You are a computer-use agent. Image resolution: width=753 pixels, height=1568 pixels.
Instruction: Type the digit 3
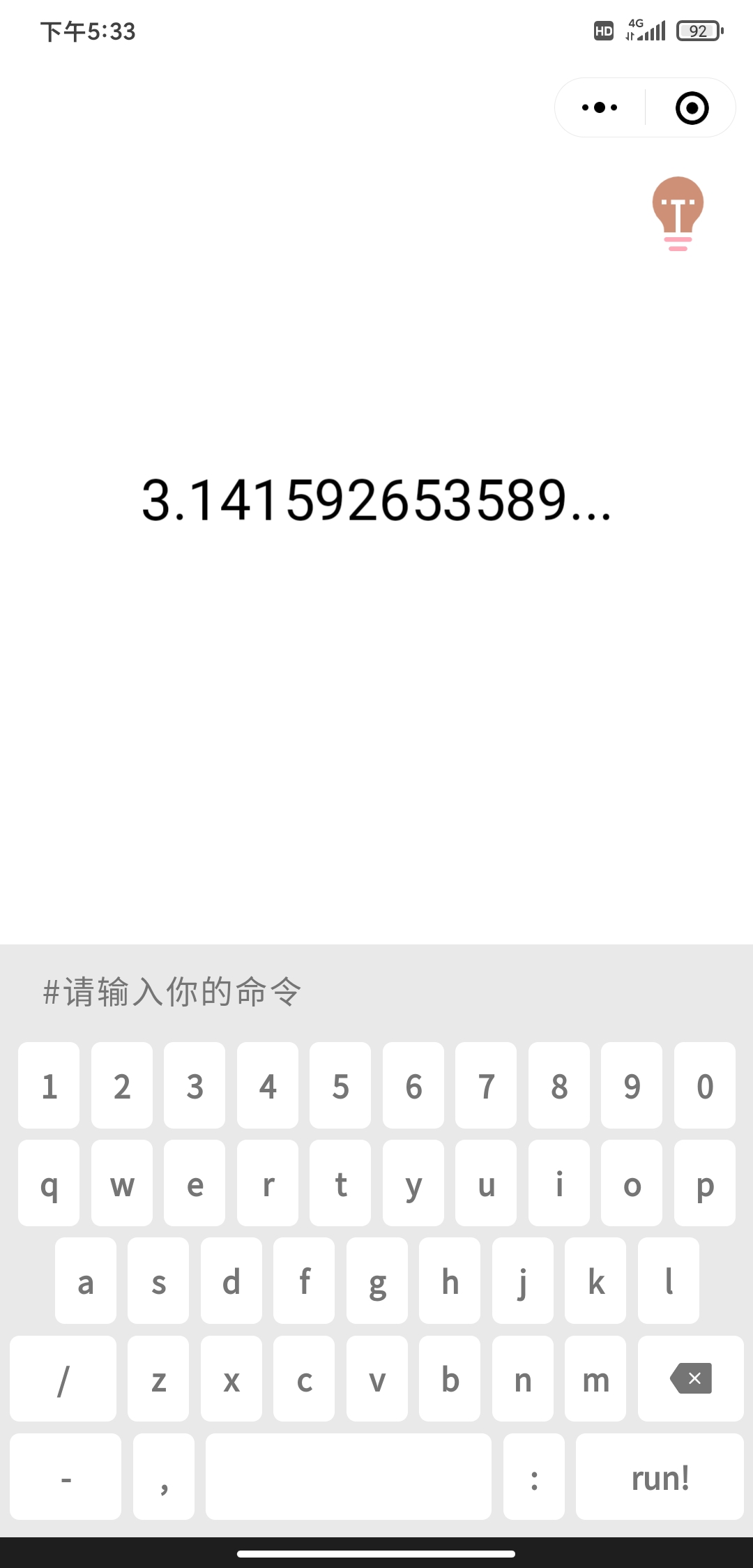(x=195, y=1085)
